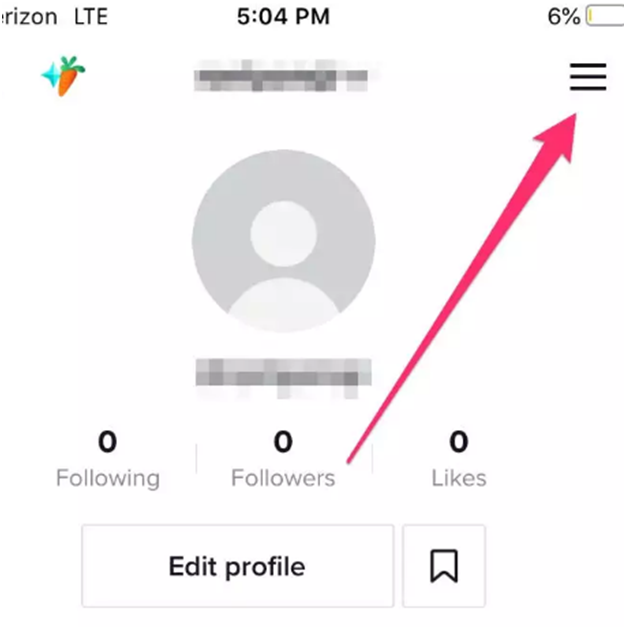Screen dimensions: 626x629
Task: Tap the carrot sparkle icon
Action: (63, 76)
